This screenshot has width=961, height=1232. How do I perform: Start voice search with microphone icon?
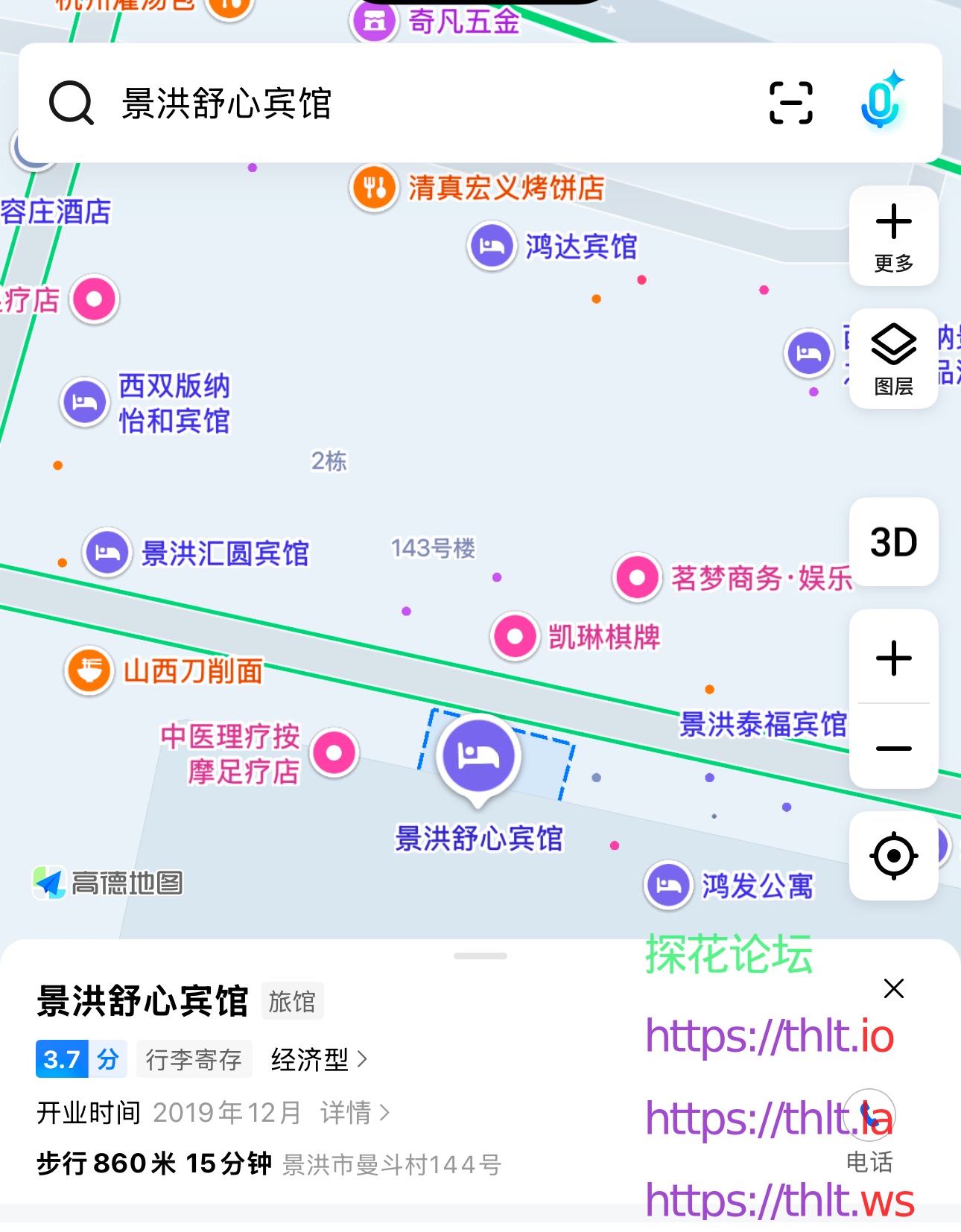(881, 101)
